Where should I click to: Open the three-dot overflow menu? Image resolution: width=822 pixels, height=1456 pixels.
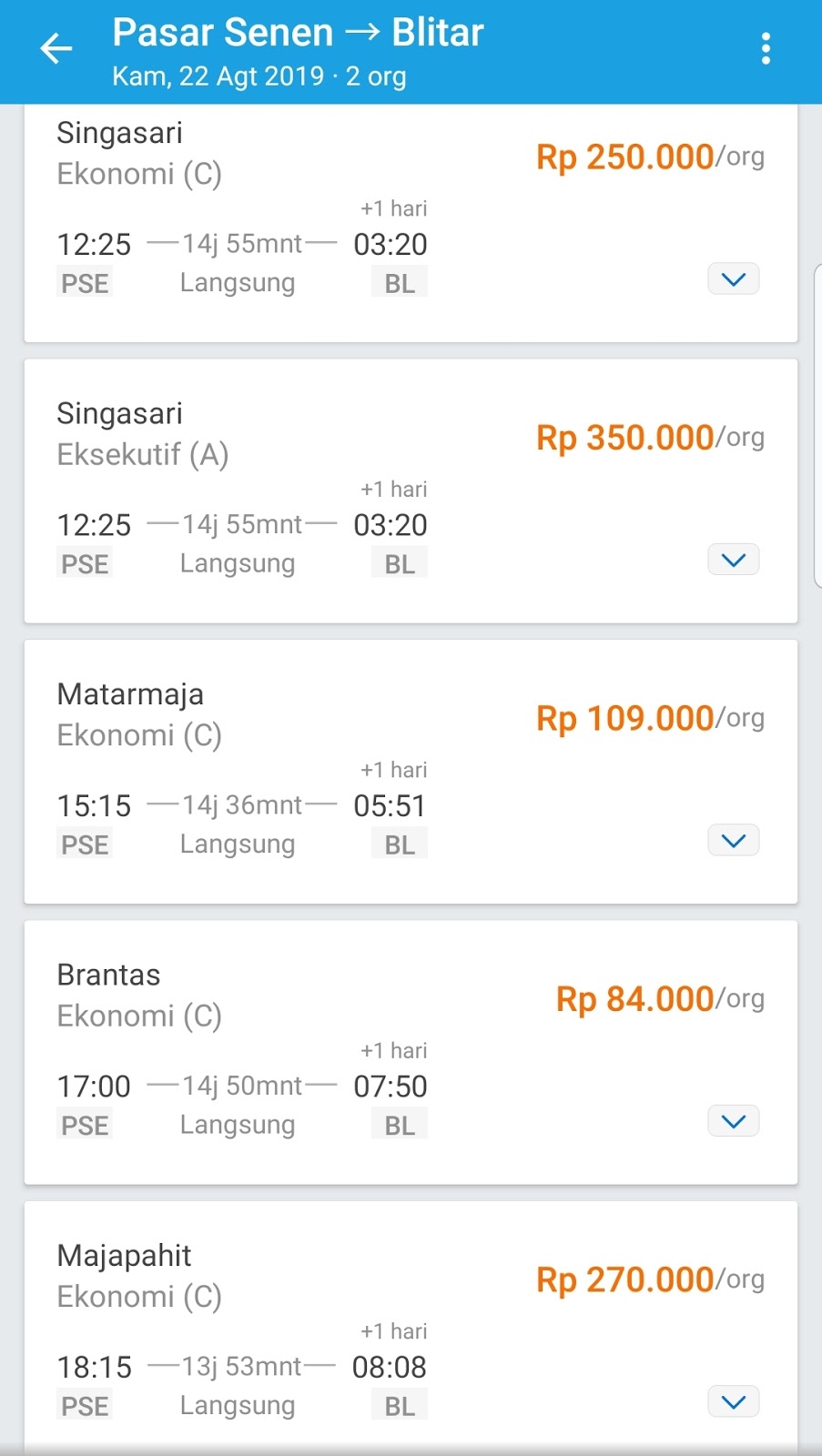pyautogui.click(x=766, y=49)
